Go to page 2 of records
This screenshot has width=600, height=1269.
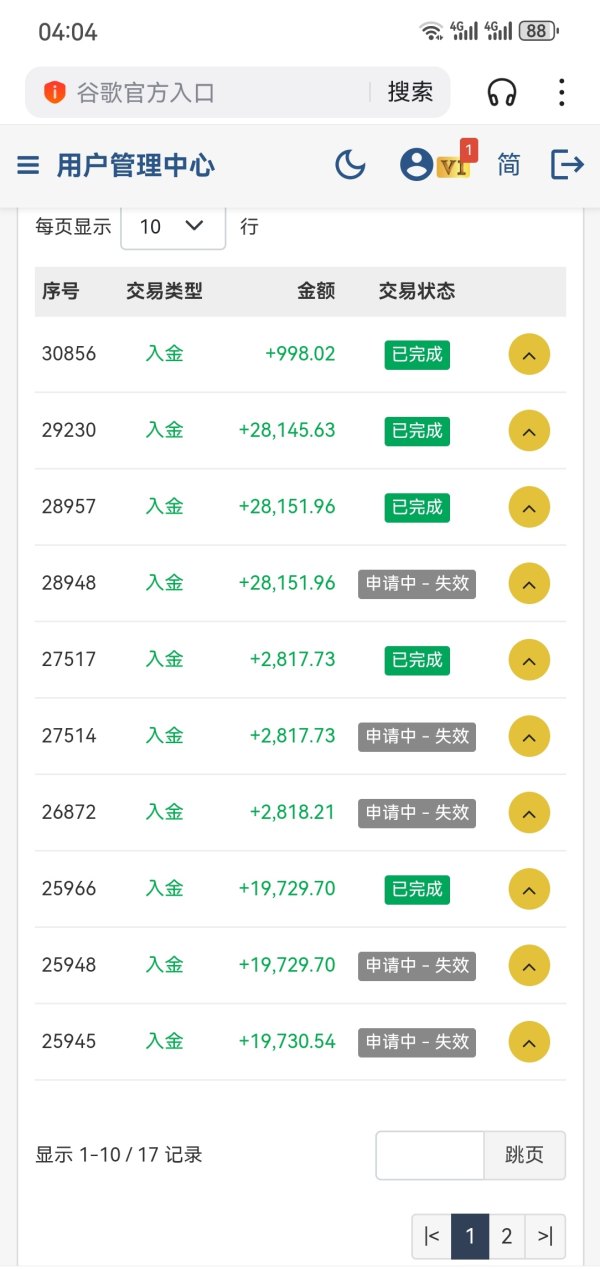(x=507, y=1236)
